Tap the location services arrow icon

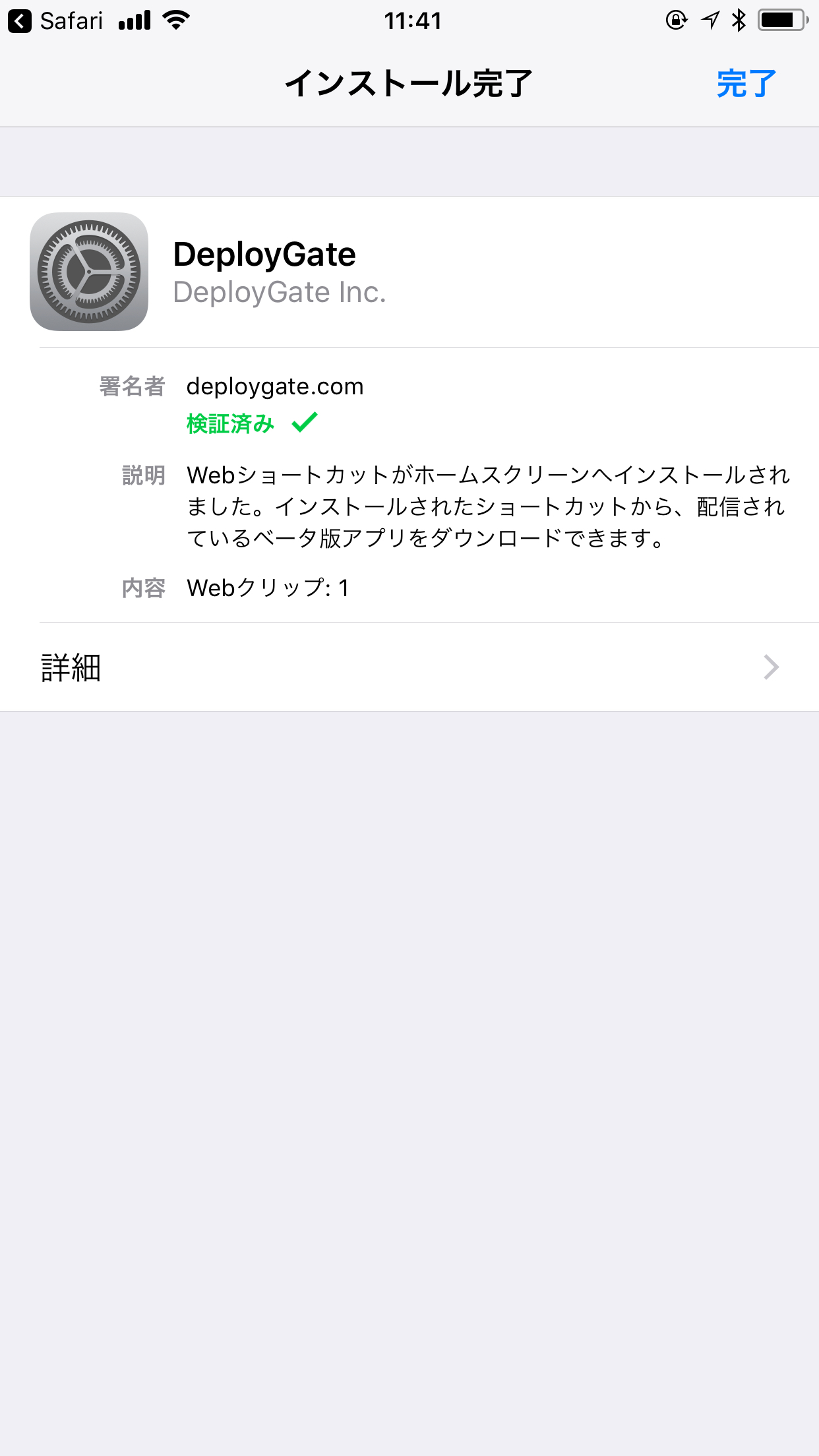[x=708, y=20]
